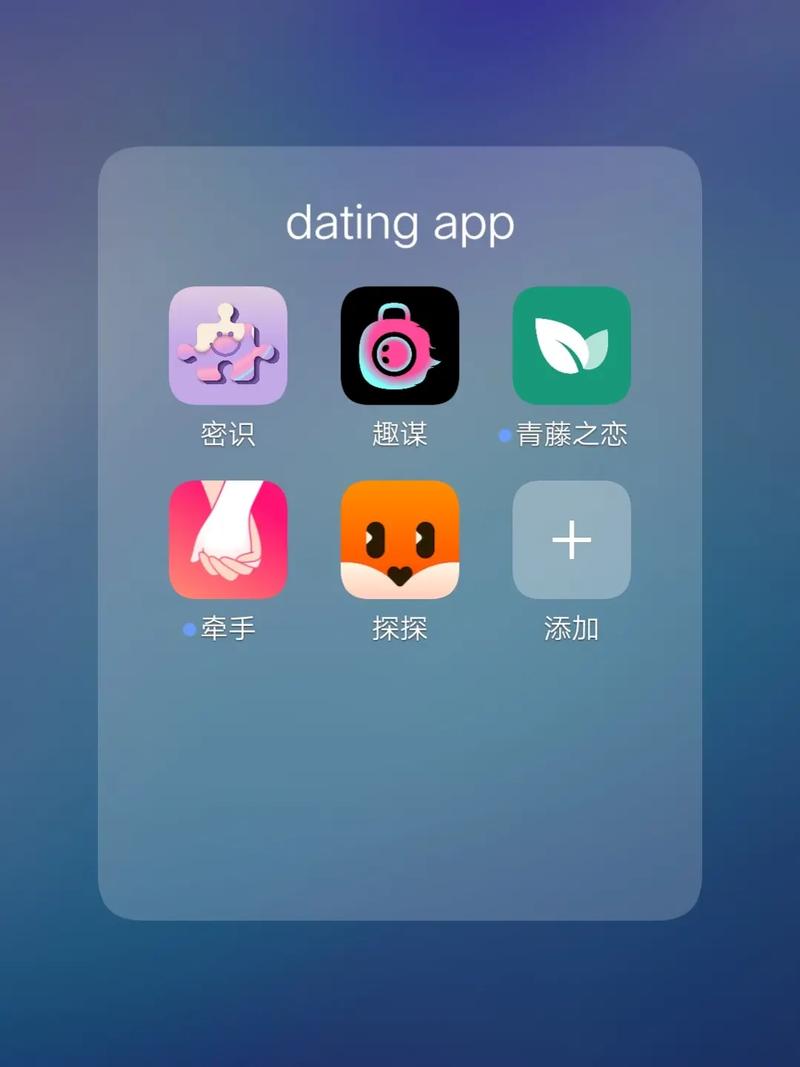Launch the 牵手 app
Image resolution: width=800 pixels, height=1067 pixels.
tap(228, 540)
